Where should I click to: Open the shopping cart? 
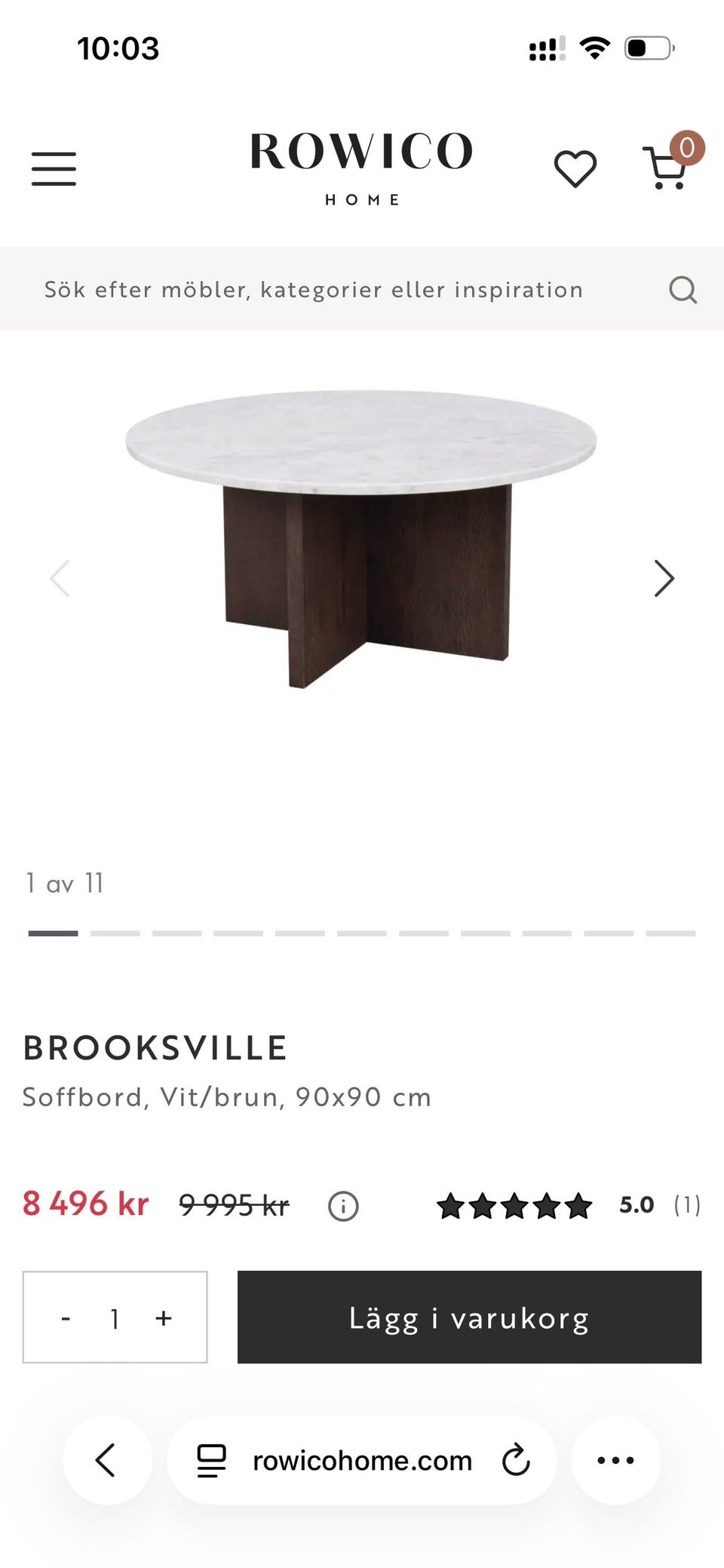pos(666,168)
